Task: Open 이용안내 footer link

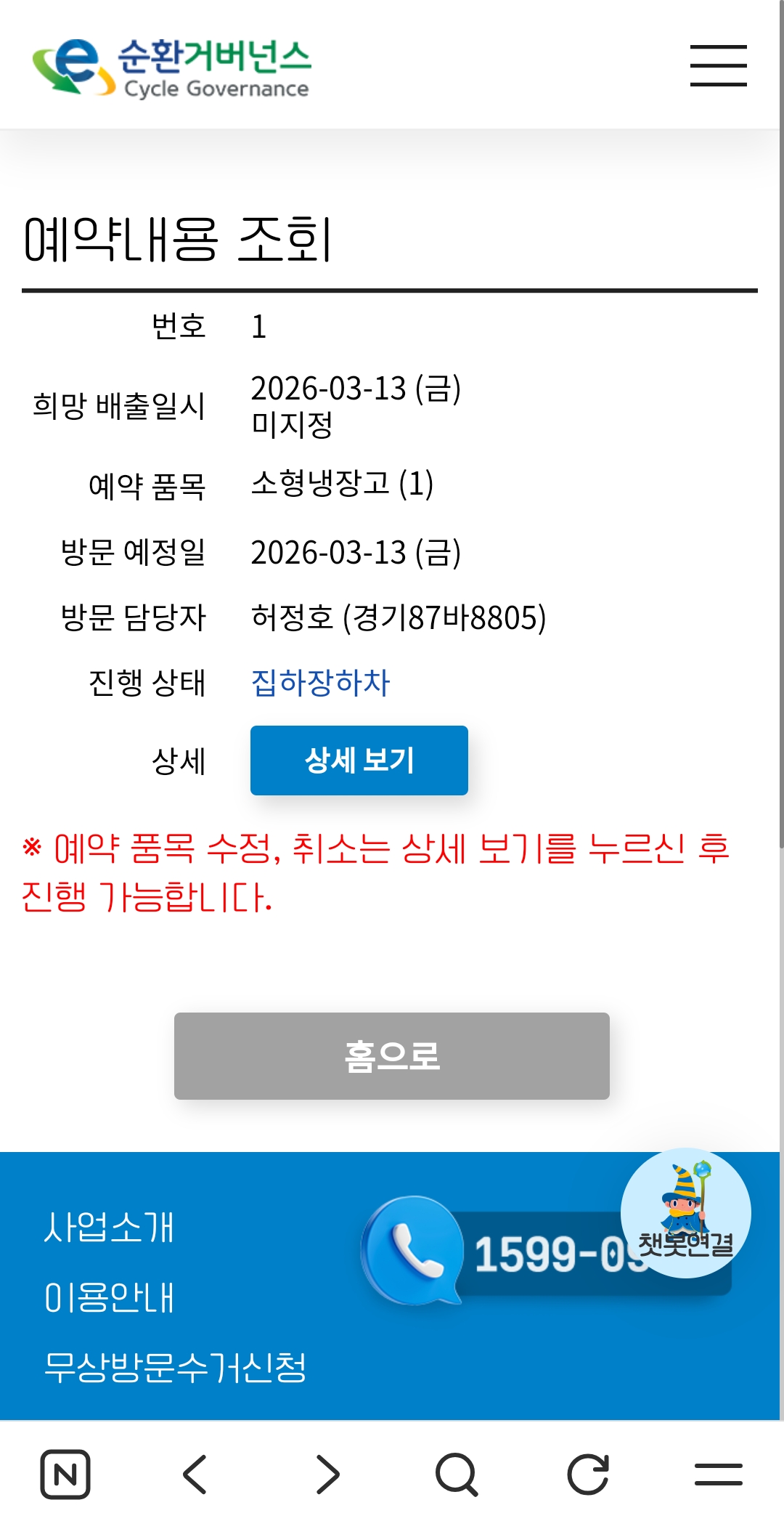Action: 109,1297
